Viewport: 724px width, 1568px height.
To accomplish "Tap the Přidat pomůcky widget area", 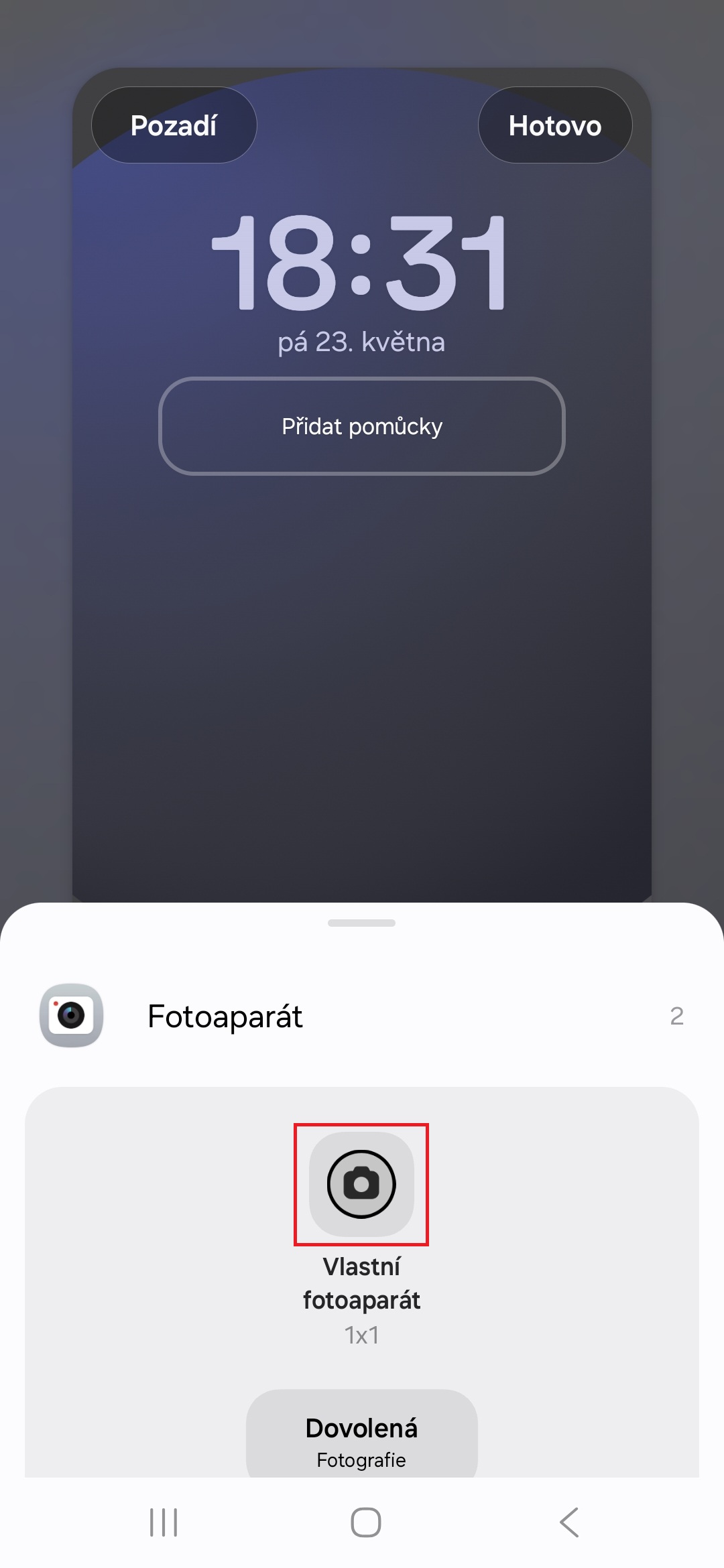I will (x=362, y=426).
